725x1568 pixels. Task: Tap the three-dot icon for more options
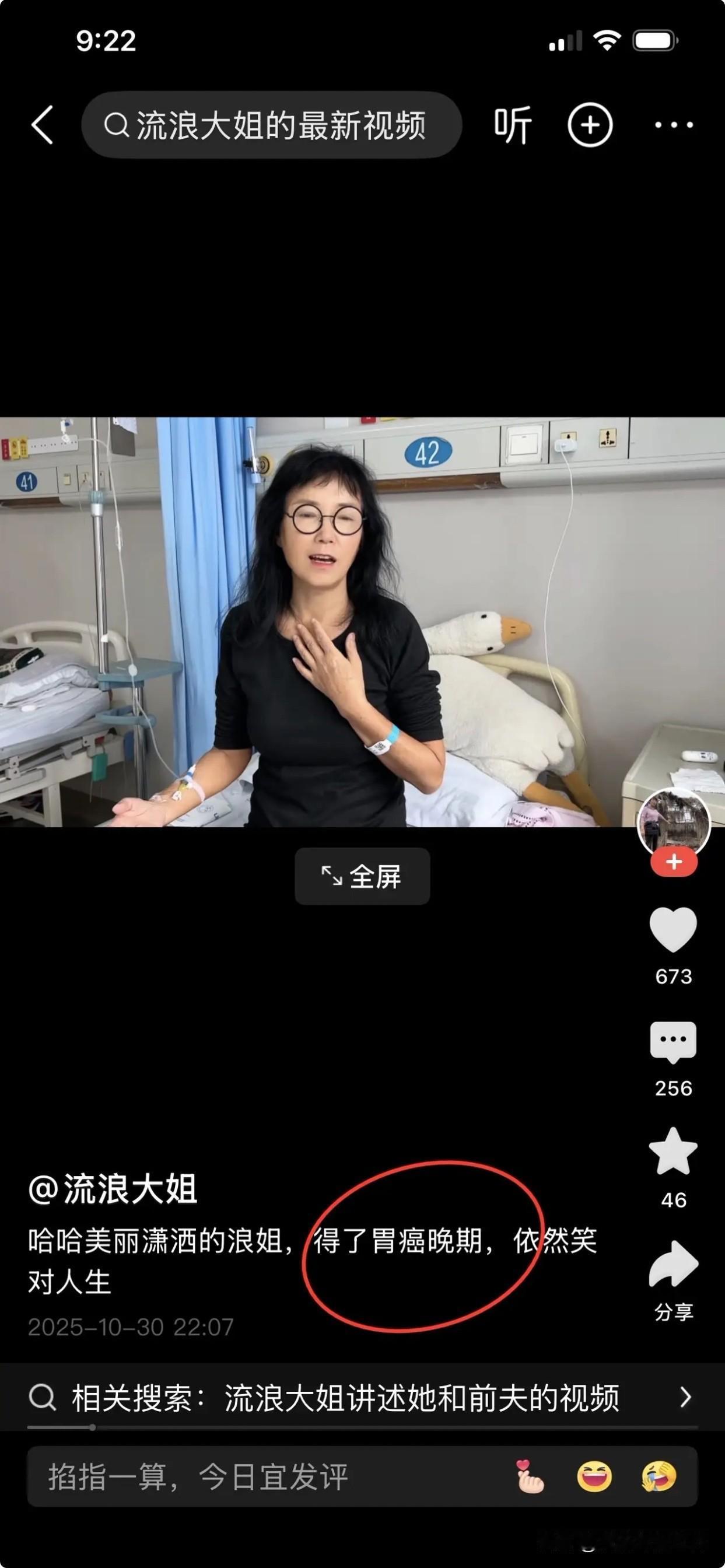(673, 124)
